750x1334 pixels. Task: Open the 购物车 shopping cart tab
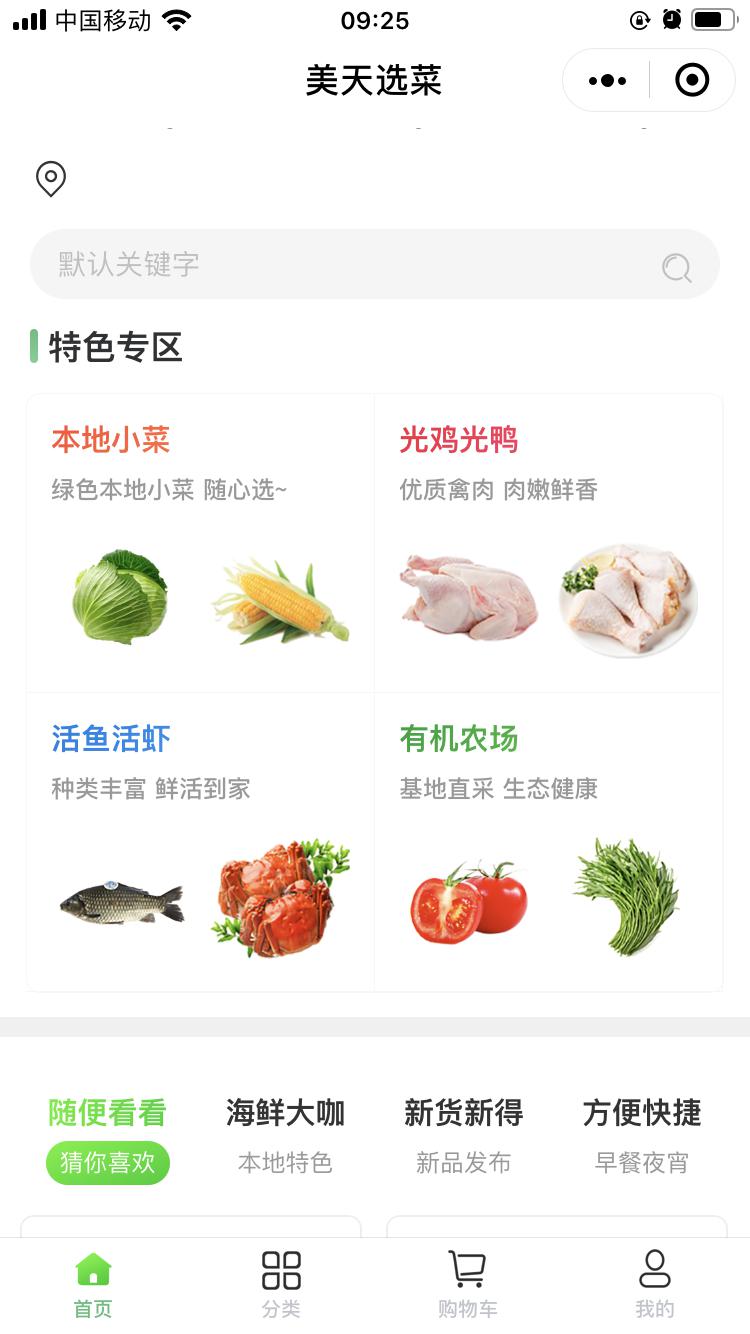coord(467,1285)
